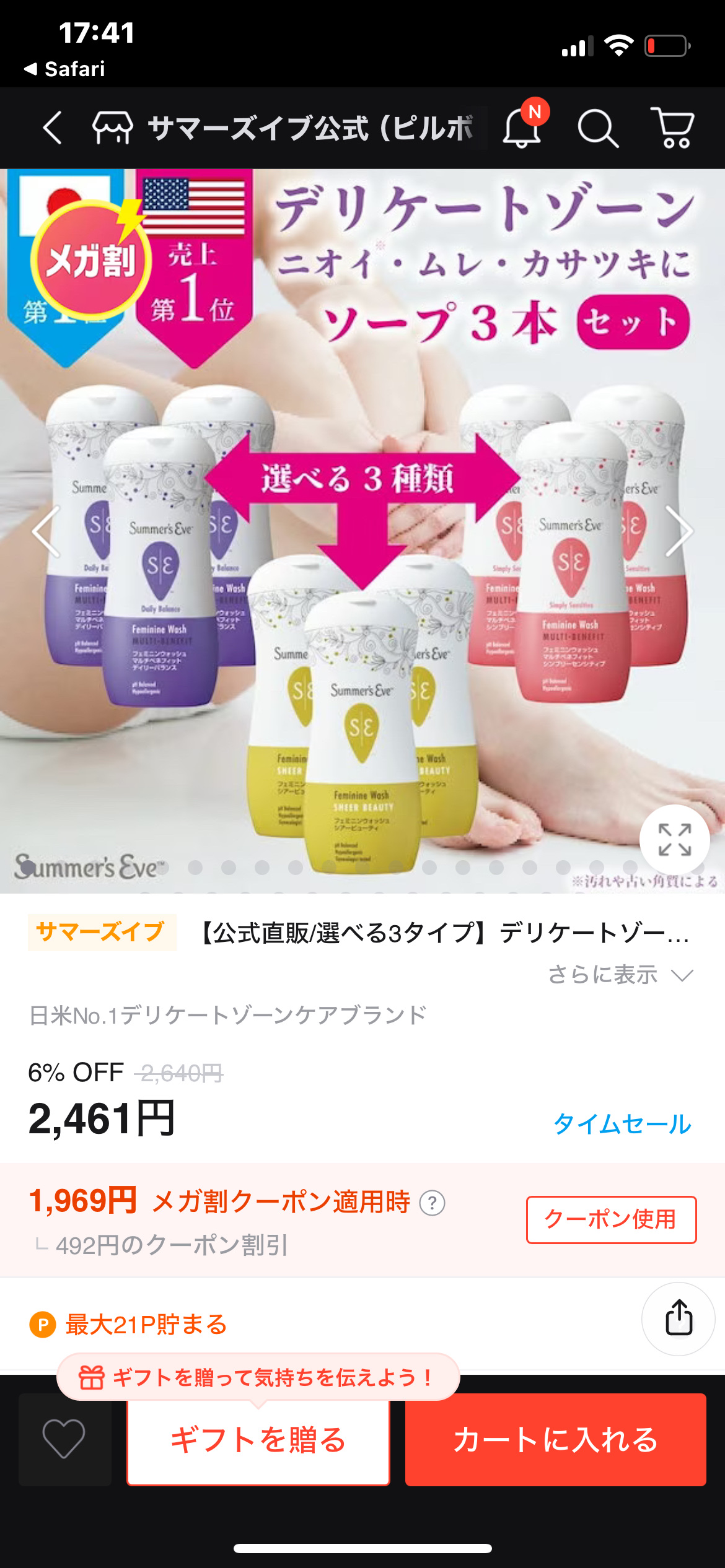Open タイムセール link

click(622, 1123)
